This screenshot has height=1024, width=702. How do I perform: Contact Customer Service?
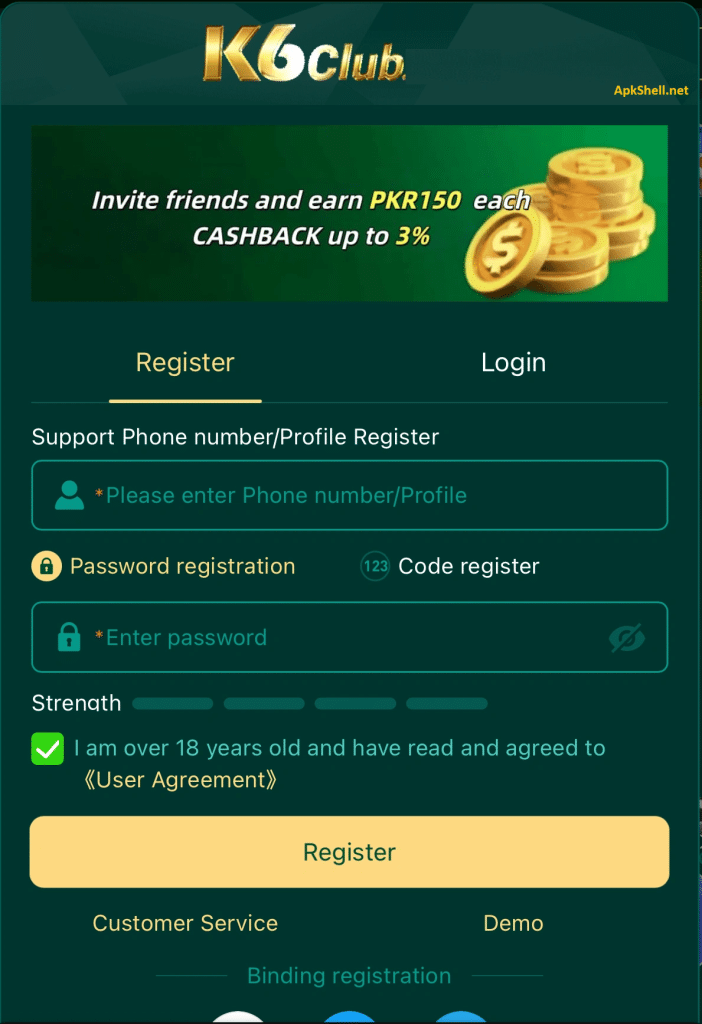click(185, 923)
